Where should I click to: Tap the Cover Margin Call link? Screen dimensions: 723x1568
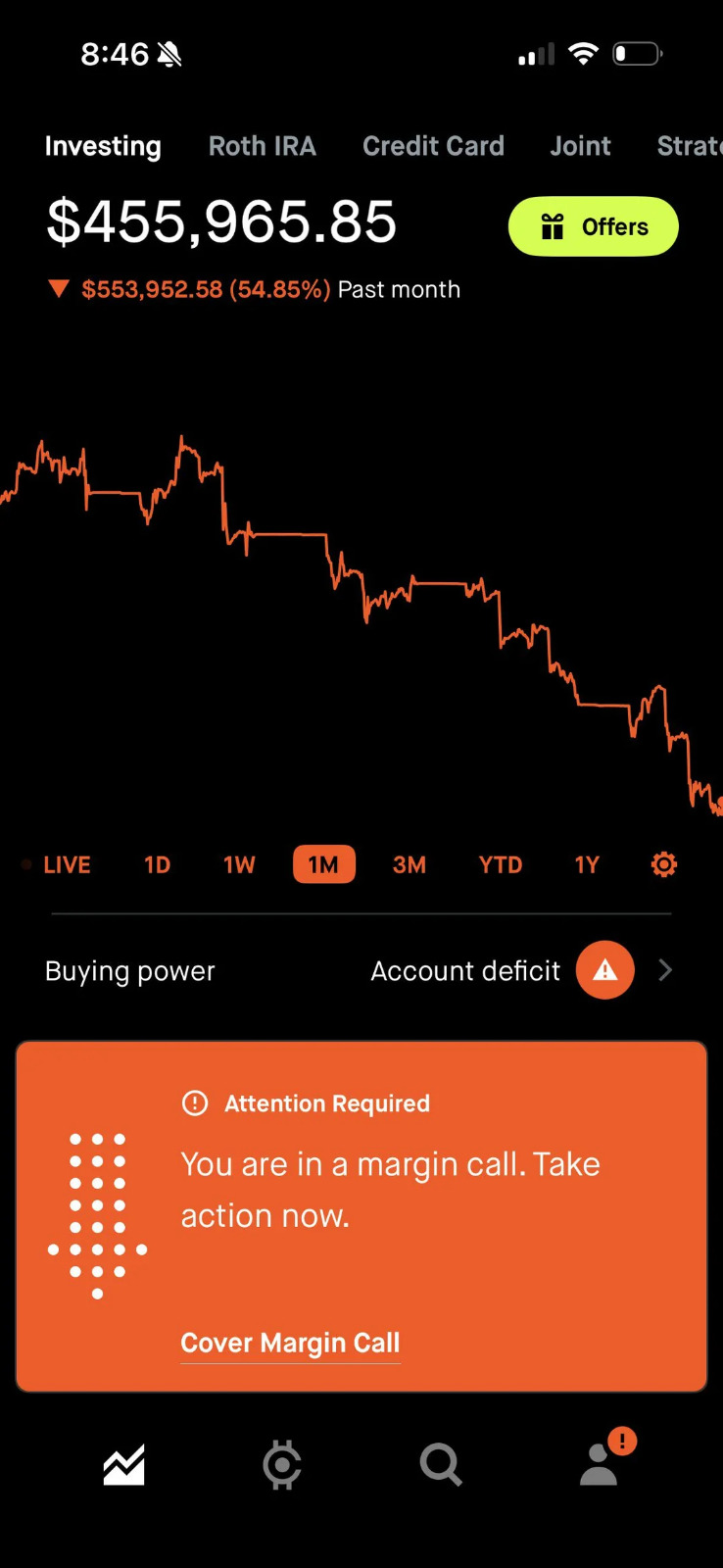[x=290, y=1343]
